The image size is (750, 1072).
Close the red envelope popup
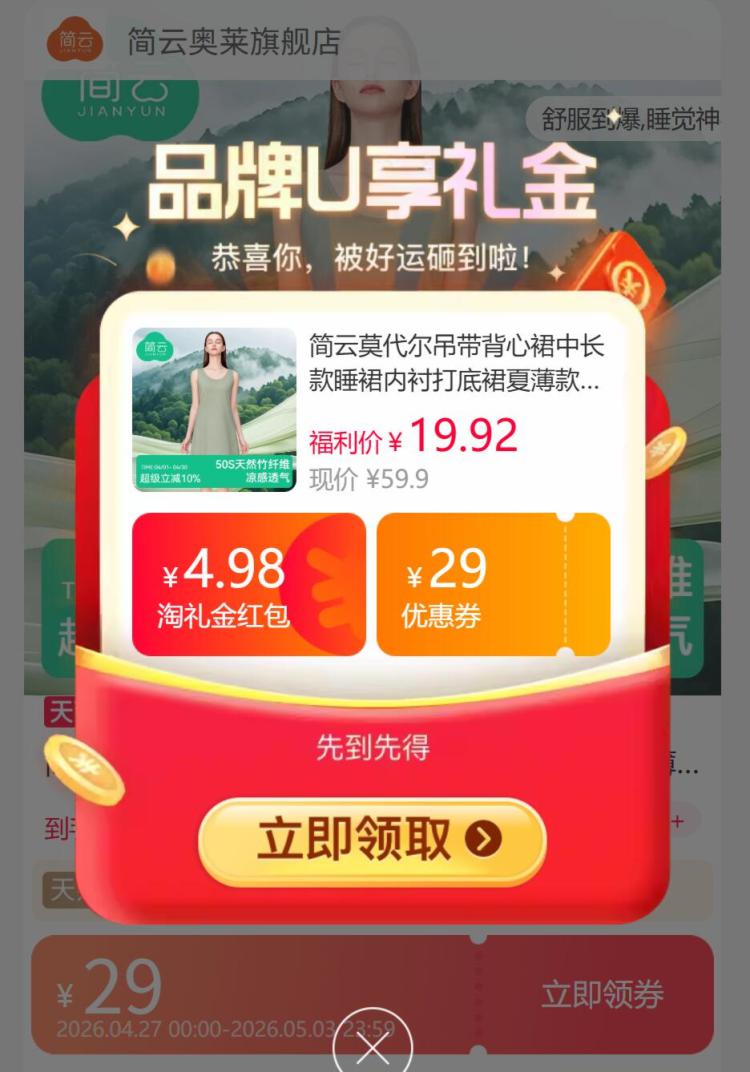[x=372, y=1046]
